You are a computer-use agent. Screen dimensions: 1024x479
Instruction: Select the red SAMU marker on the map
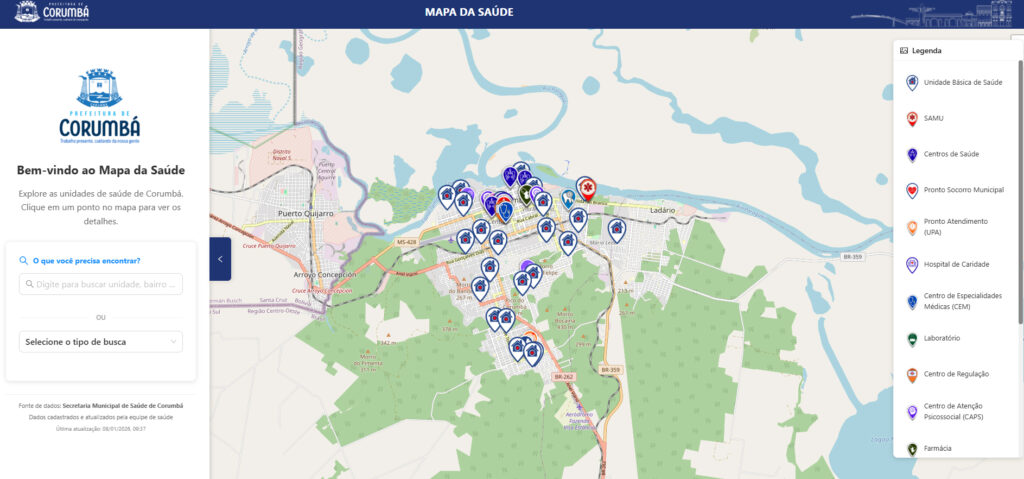(x=589, y=187)
